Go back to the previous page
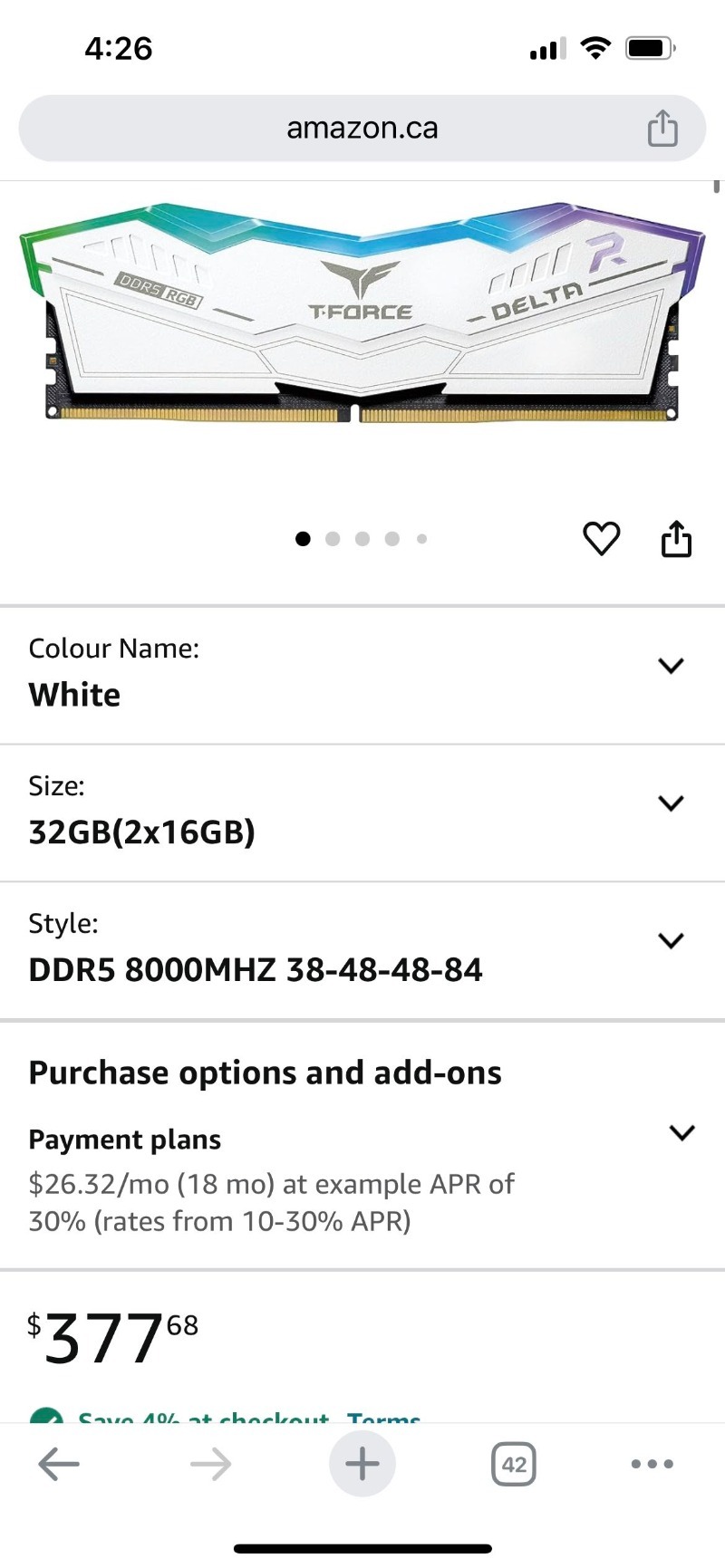This screenshot has height=1568, width=725. coord(60,1464)
